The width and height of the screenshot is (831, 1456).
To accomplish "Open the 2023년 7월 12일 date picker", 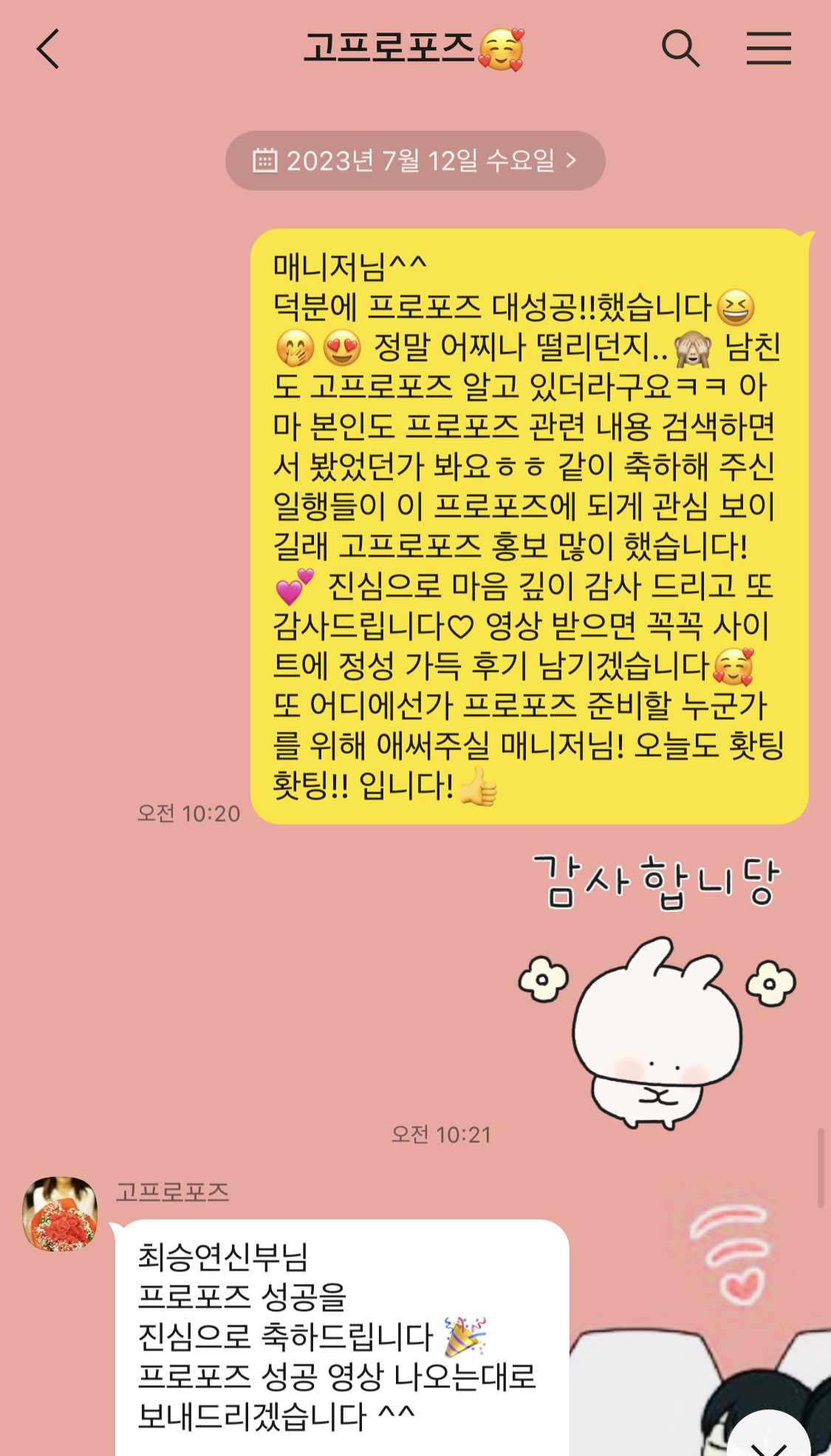I will (415, 161).
